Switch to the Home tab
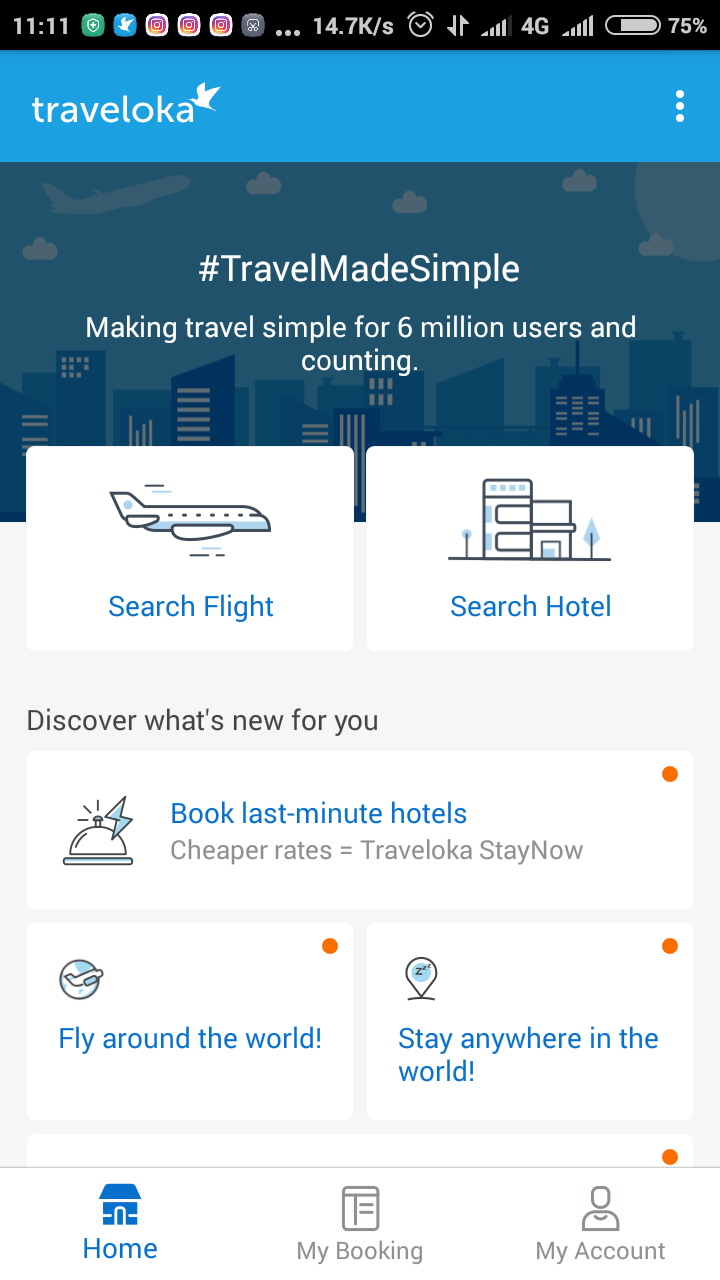Image resolution: width=720 pixels, height=1280 pixels. (120, 1224)
